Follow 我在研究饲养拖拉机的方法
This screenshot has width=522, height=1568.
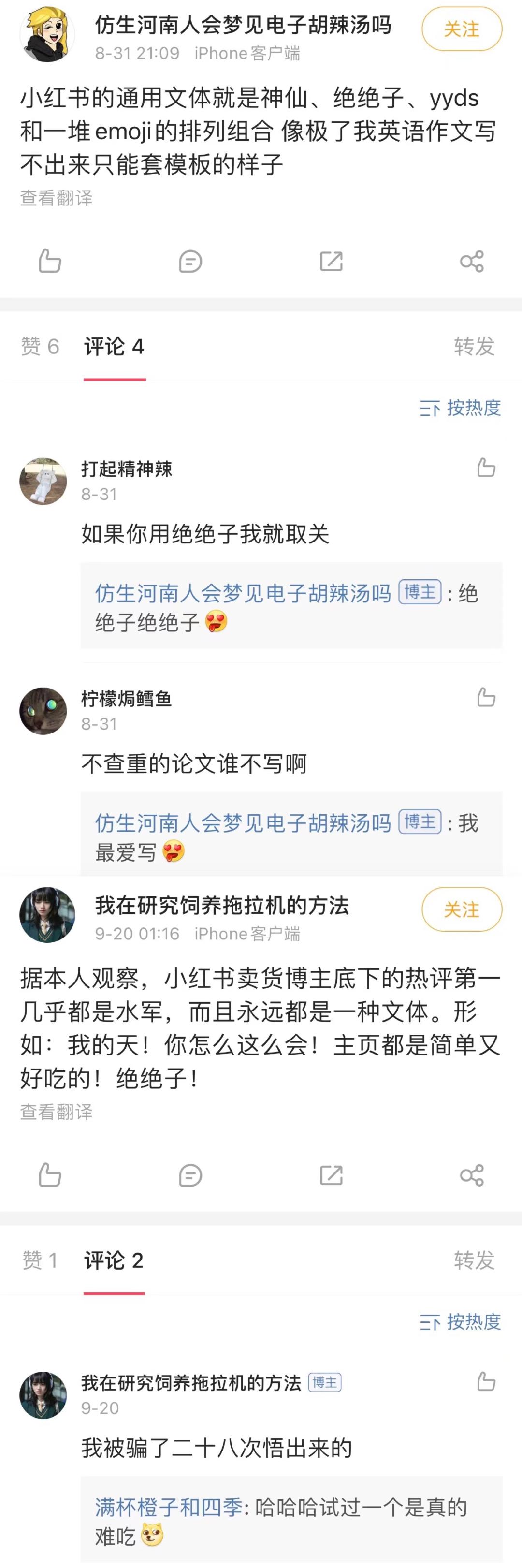(x=461, y=909)
